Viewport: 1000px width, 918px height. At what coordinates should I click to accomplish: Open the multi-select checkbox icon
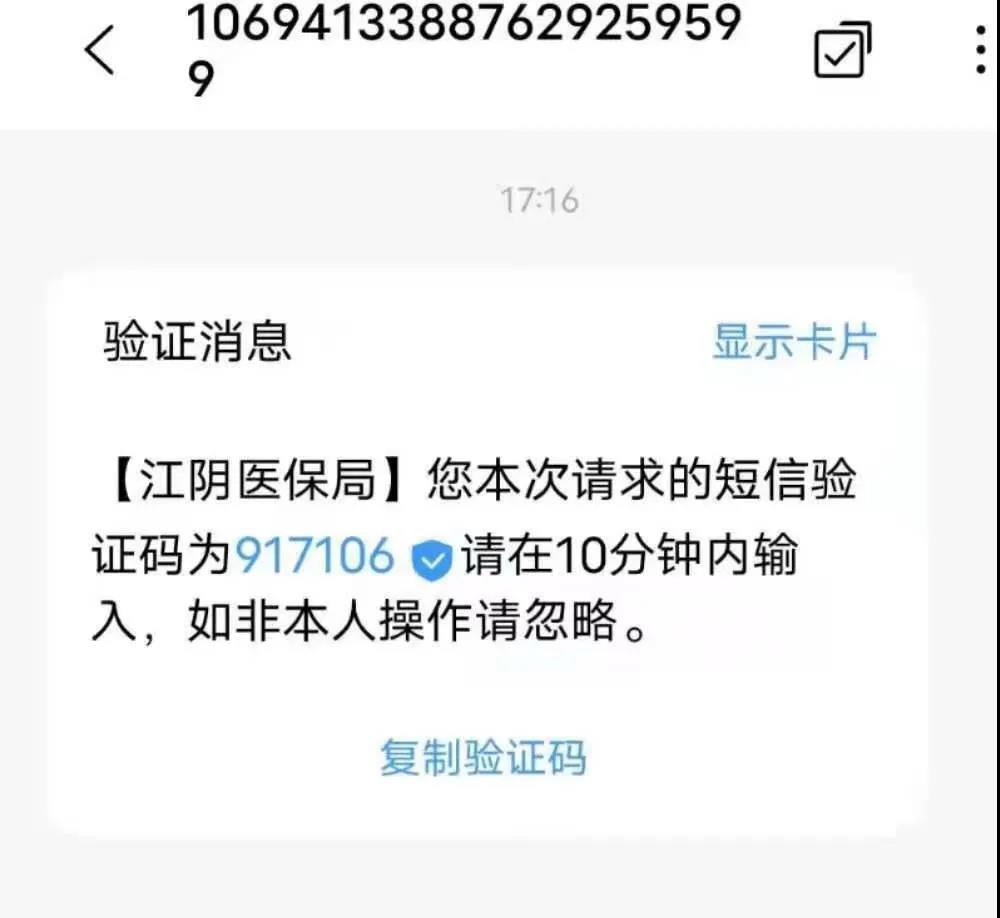click(x=842, y=52)
